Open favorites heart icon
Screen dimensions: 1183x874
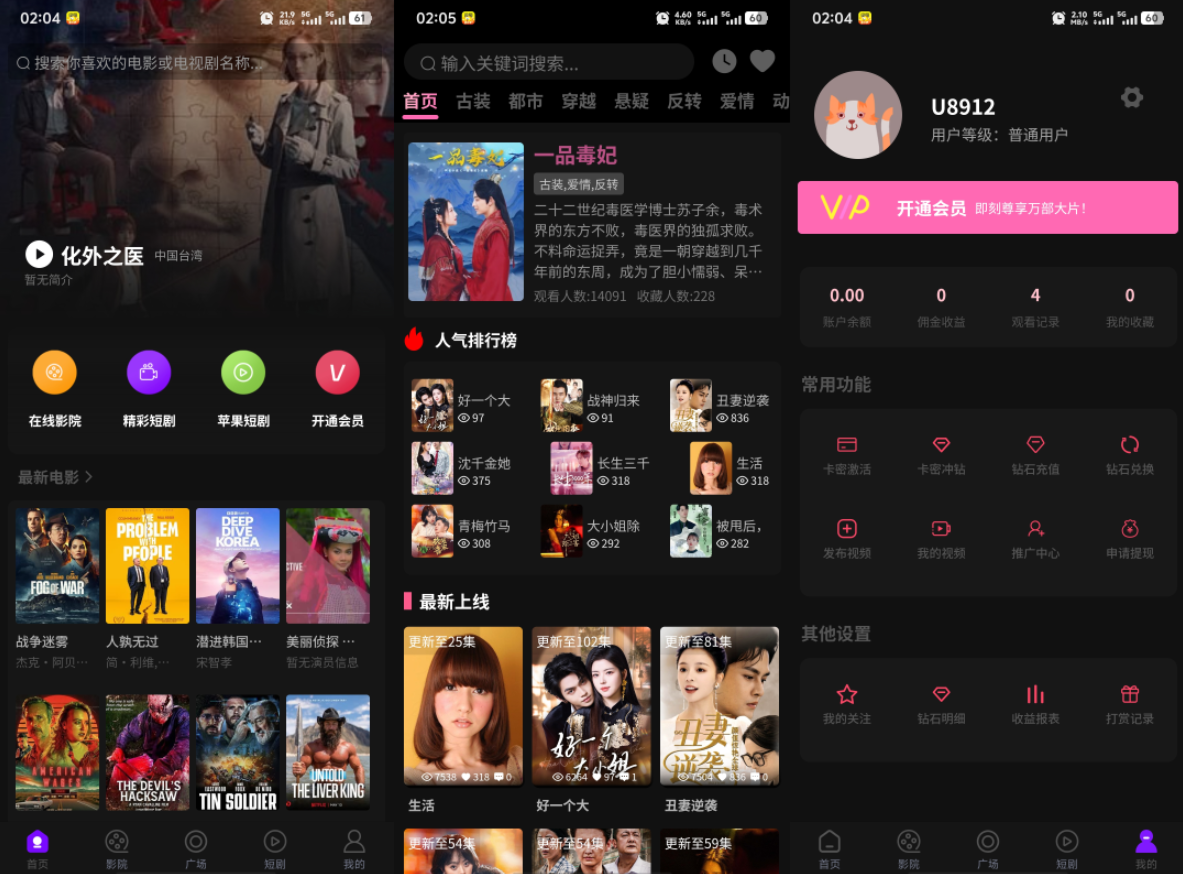[762, 62]
